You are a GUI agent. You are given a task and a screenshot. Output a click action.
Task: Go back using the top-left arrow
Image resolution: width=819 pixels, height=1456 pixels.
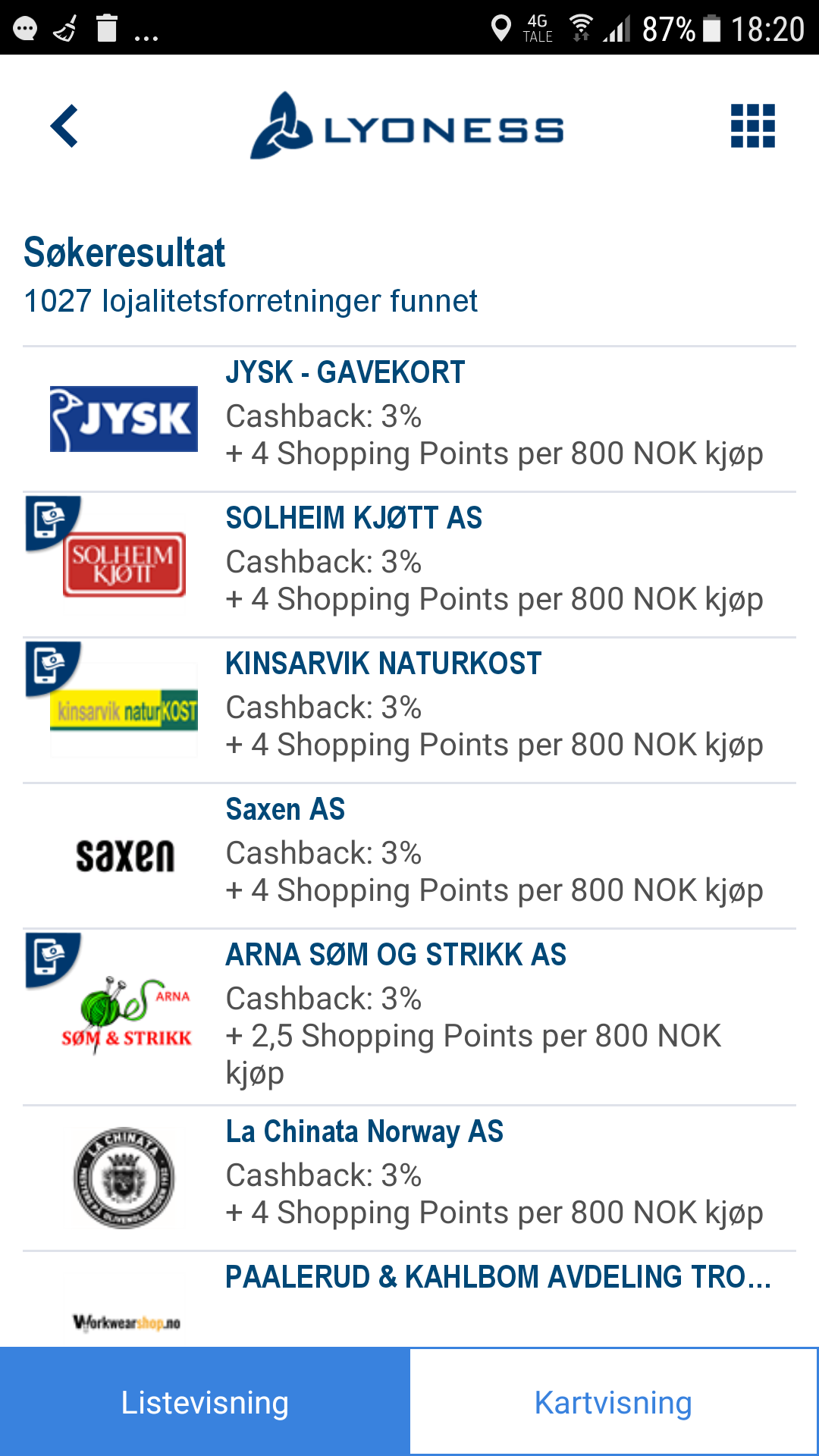(65, 126)
